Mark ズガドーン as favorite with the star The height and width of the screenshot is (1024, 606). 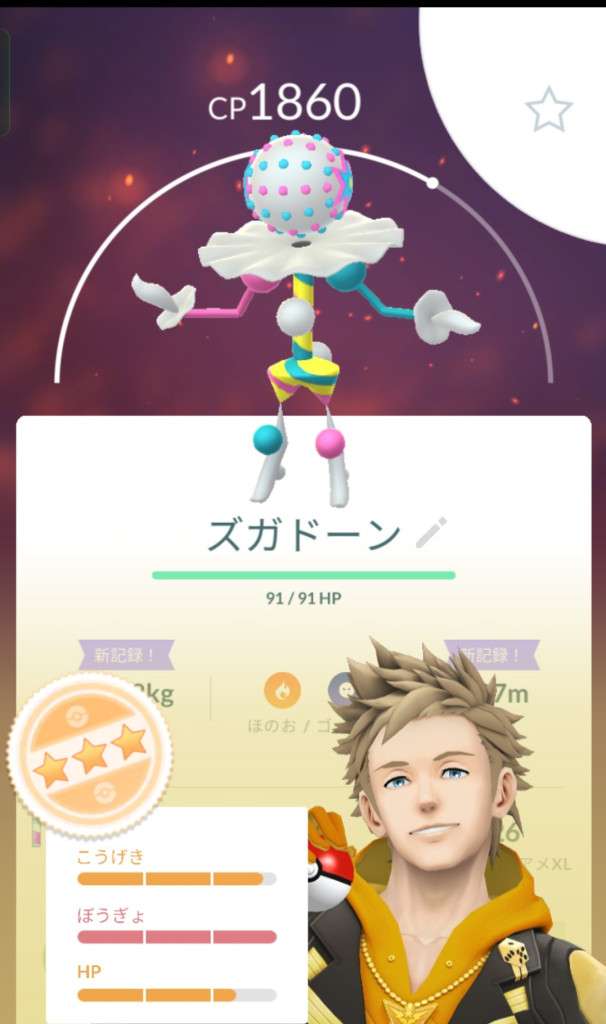[x=549, y=109]
